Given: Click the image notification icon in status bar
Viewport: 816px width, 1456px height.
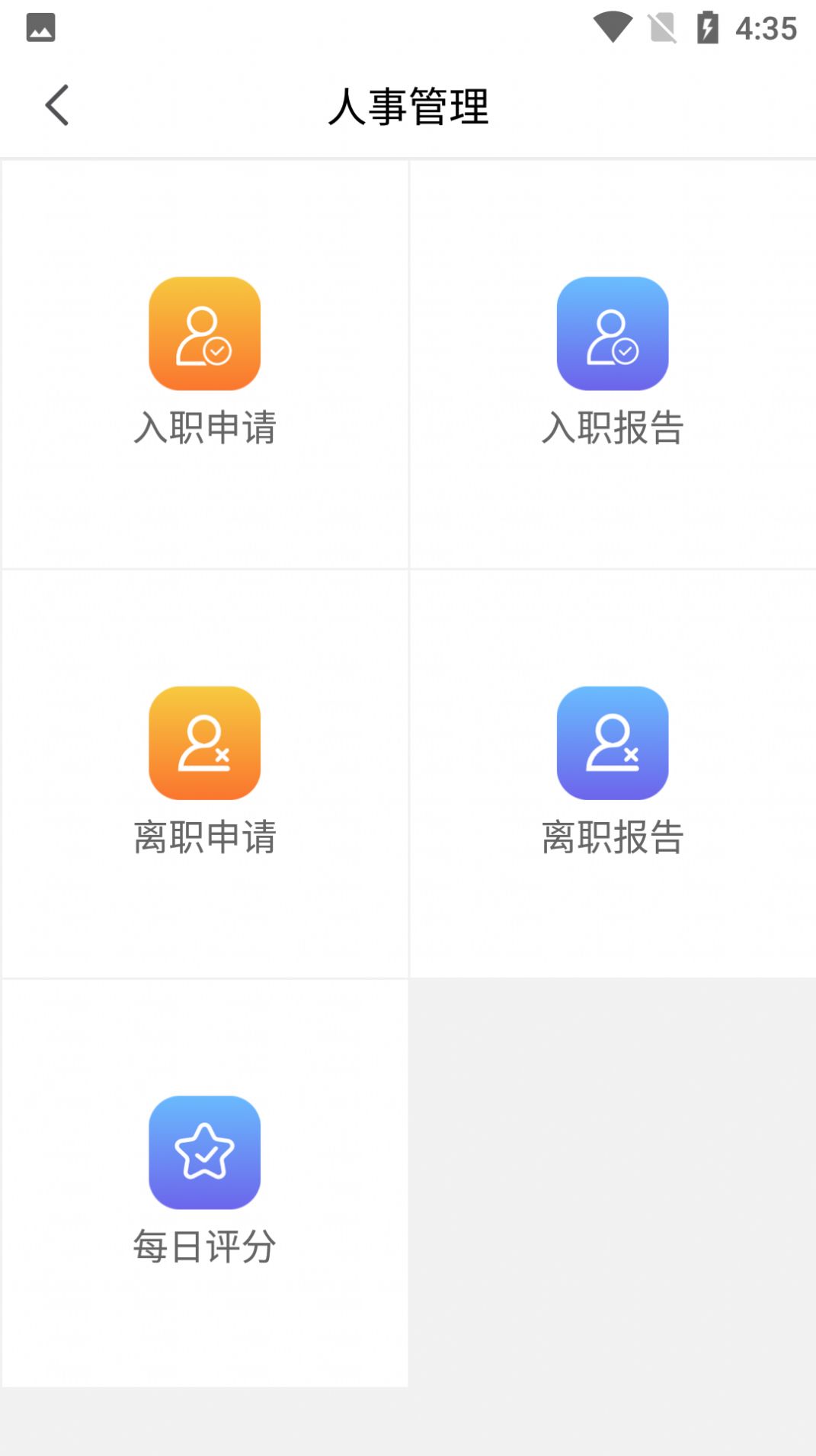Looking at the screenshot, I should point(41,27).
